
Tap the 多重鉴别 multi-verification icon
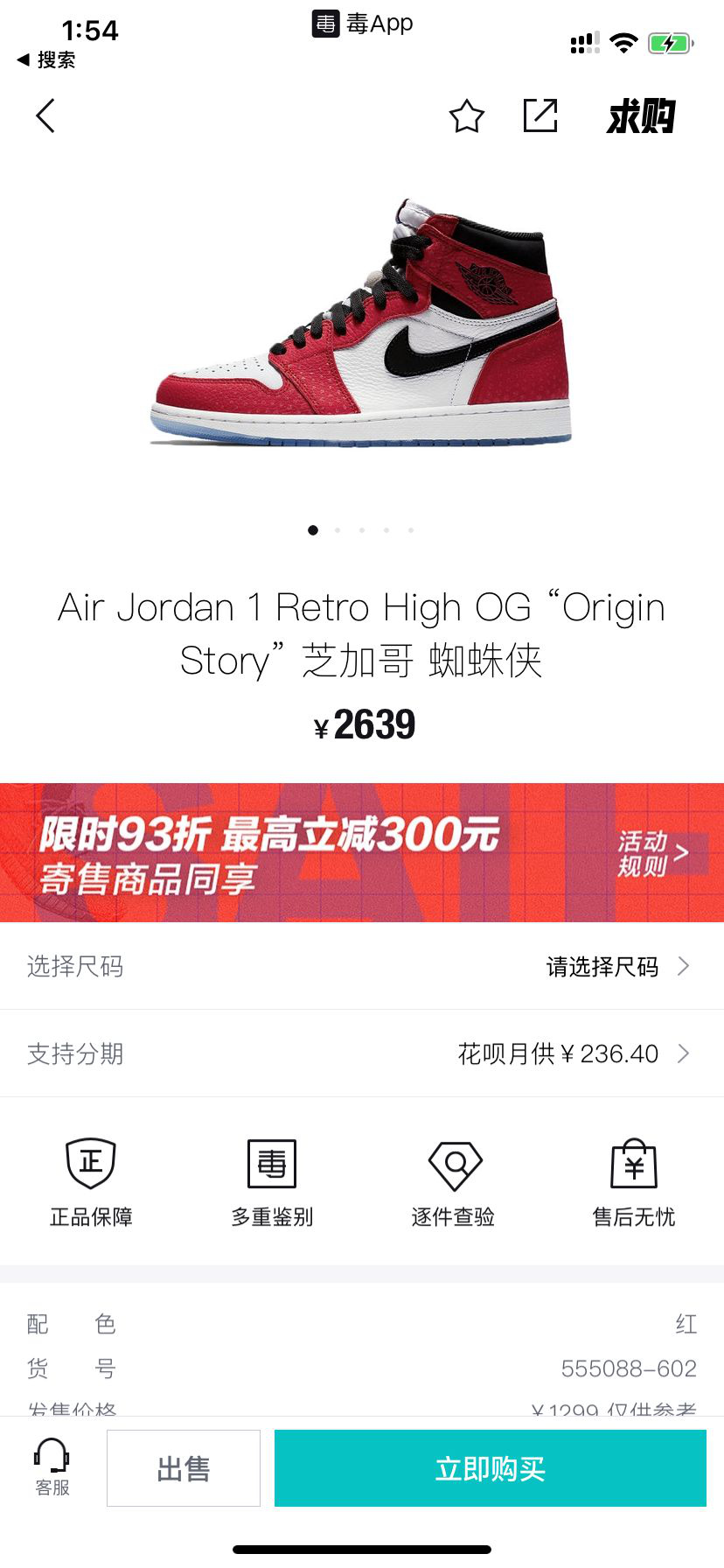(270, 1179)
